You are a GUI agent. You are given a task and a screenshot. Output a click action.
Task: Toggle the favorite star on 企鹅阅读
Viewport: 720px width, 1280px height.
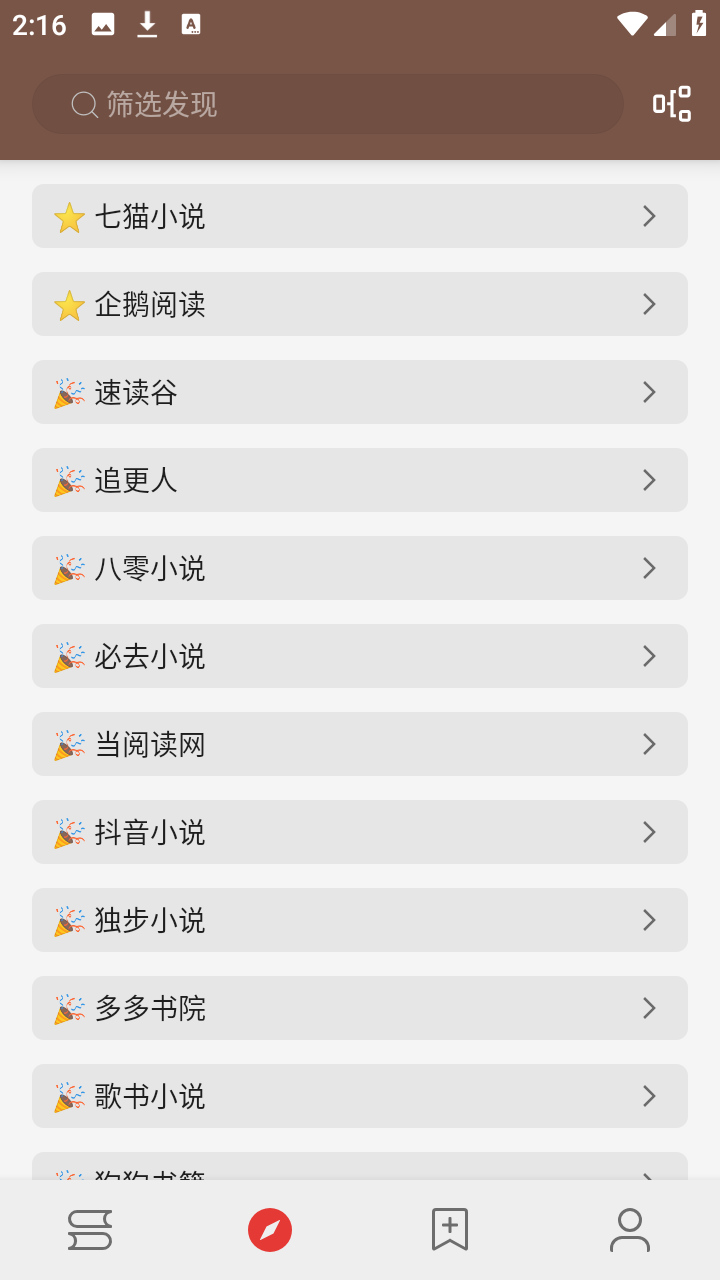coord(68,304)
